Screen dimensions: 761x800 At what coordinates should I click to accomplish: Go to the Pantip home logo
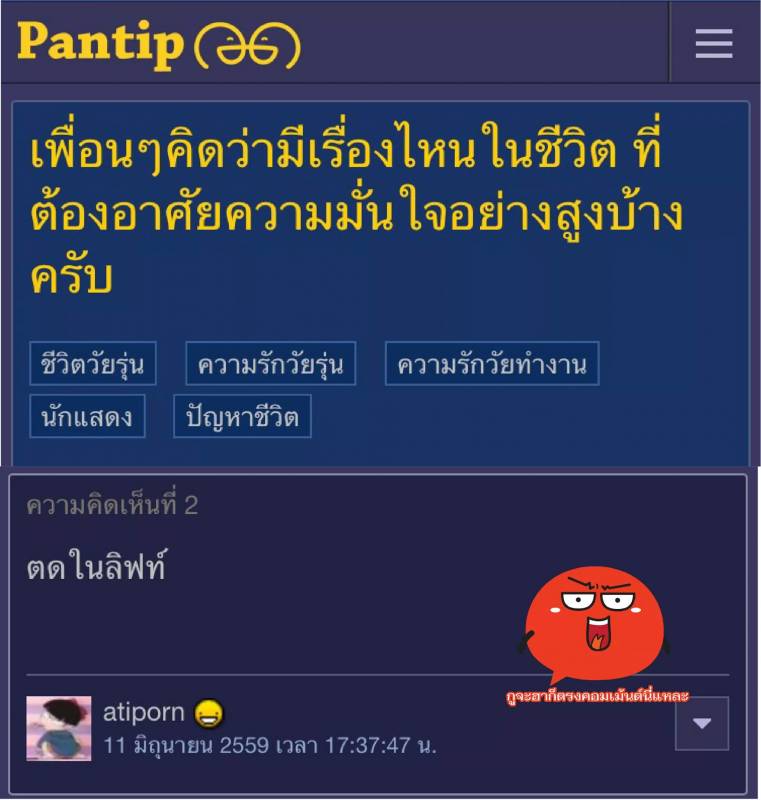[158, 43]
